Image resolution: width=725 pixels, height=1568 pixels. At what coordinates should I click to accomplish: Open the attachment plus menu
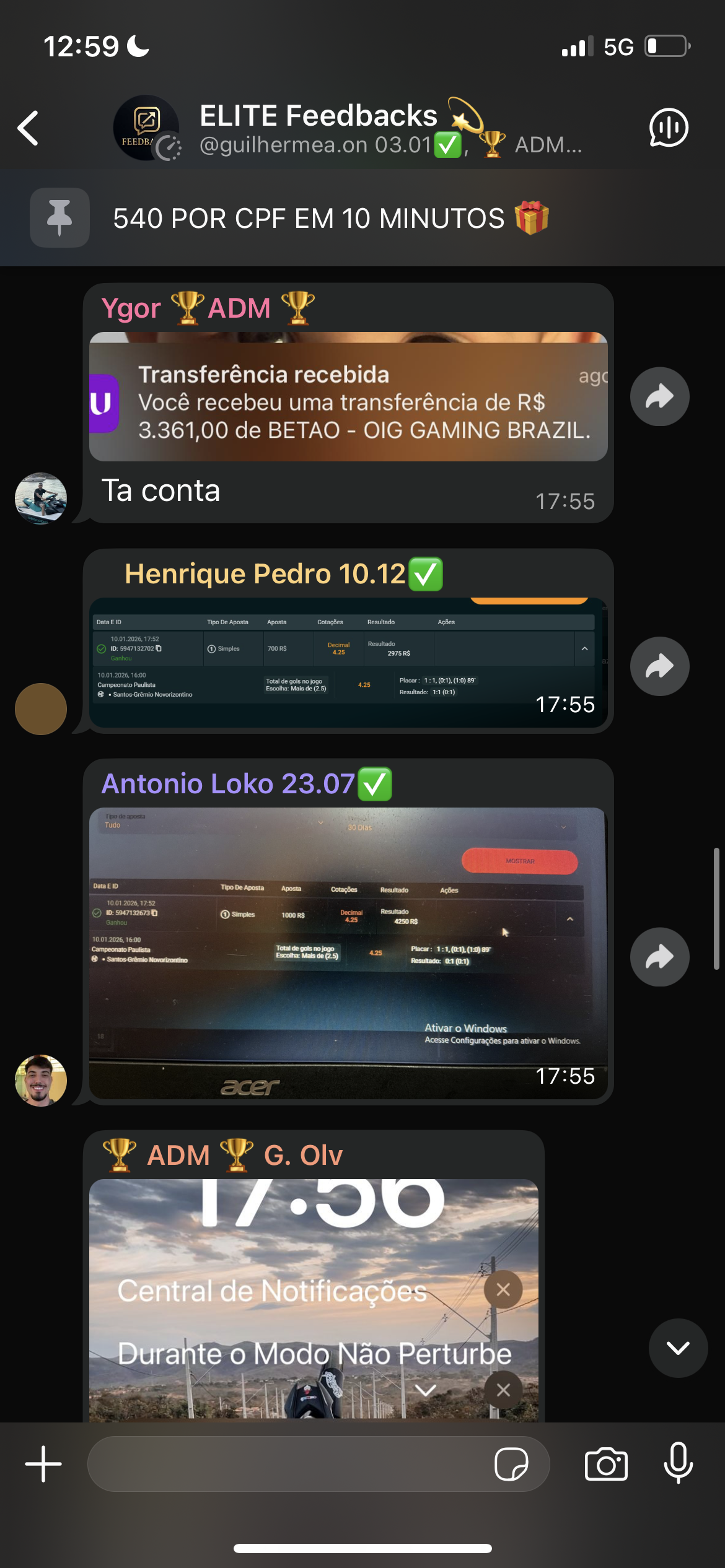(x=43, y=1464)
